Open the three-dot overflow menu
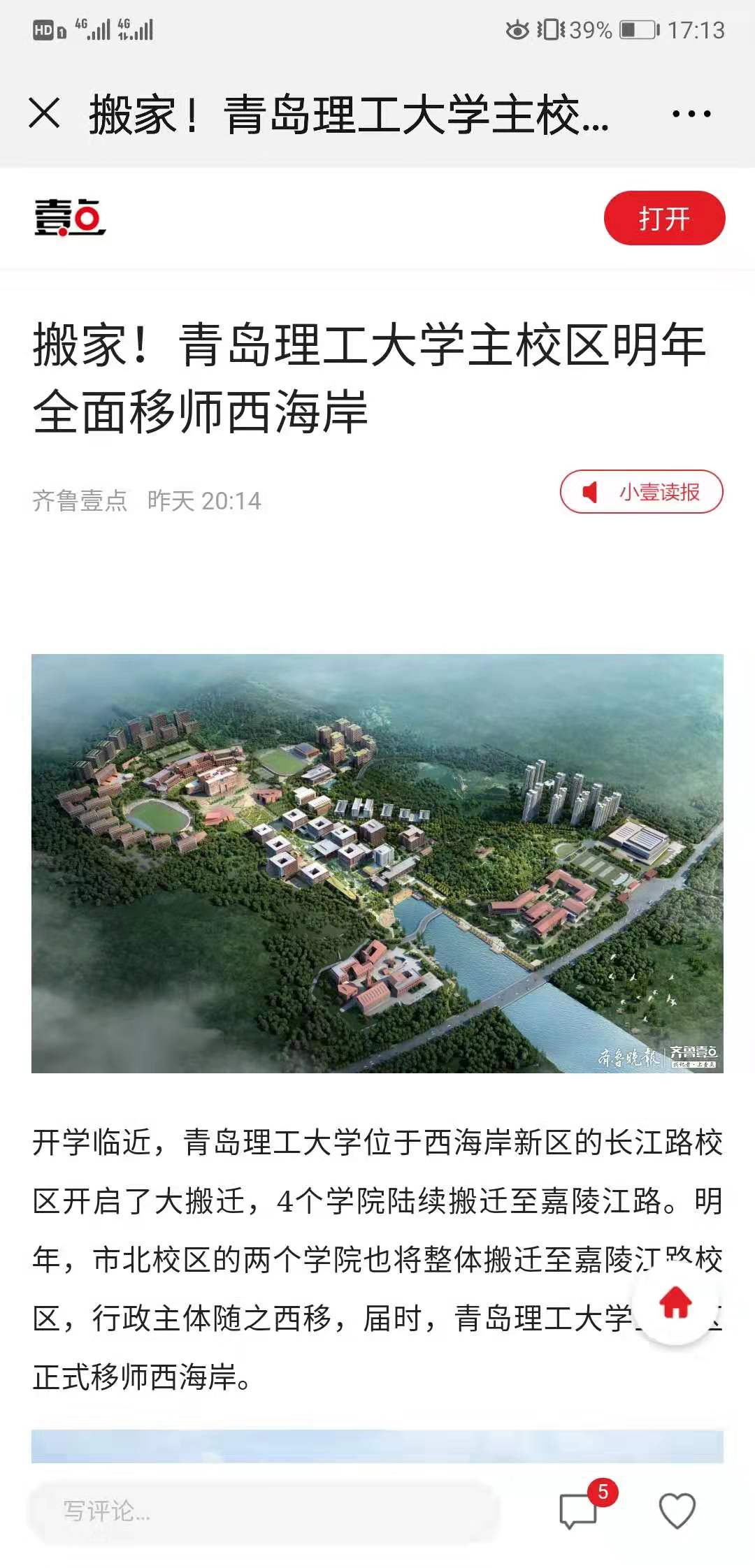Viewport: 755px width, 1568px height. (x=691, y=114)
